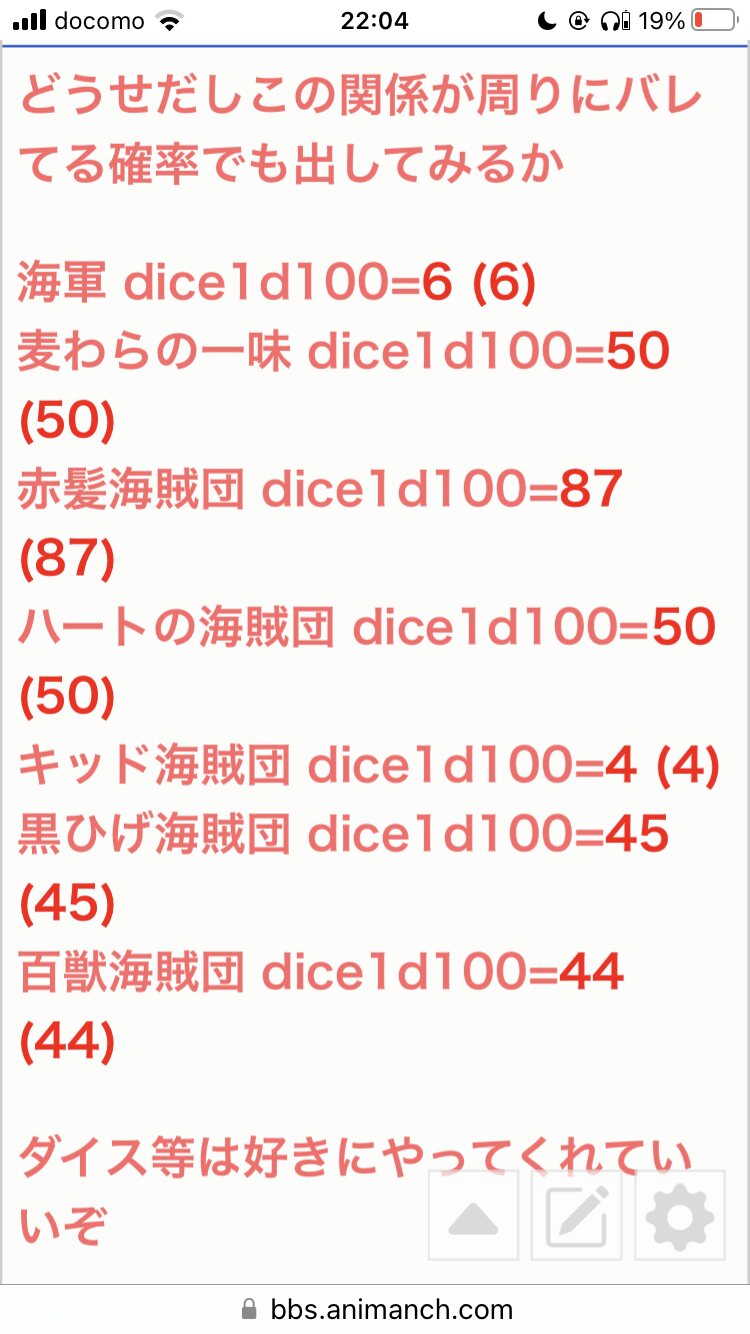The height and width of the screenshot is (1334, 750).
Task: Open the settings gear
Action: coord(680,1216)
